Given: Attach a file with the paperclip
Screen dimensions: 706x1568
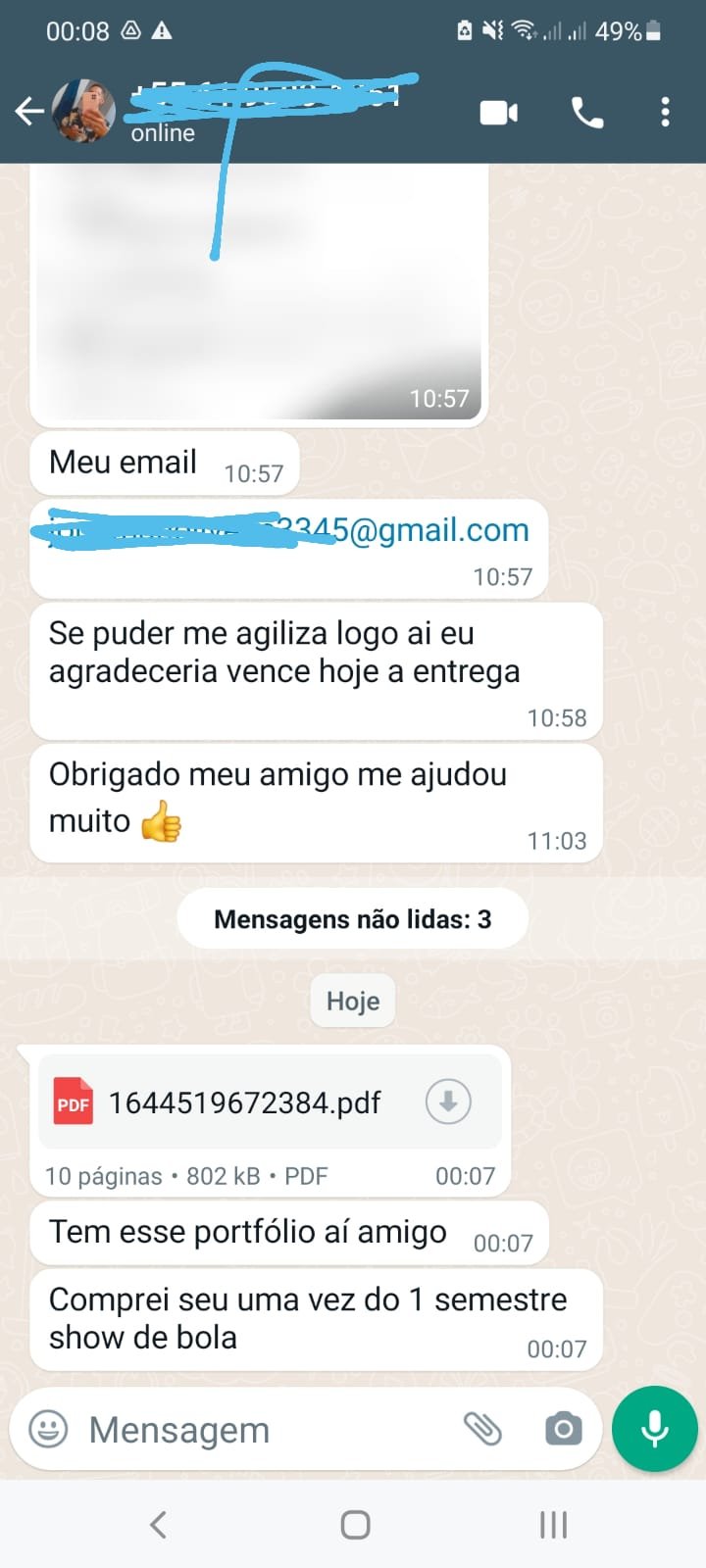Looking at the screenshot, I should 482,1429.
